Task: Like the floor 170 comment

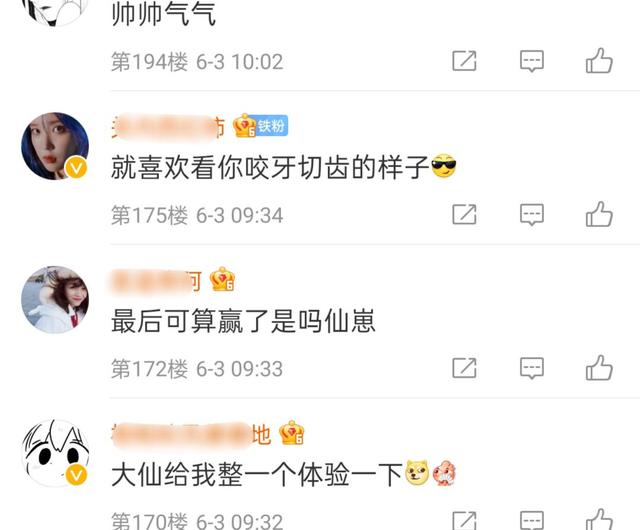Action: click(599, 521)
